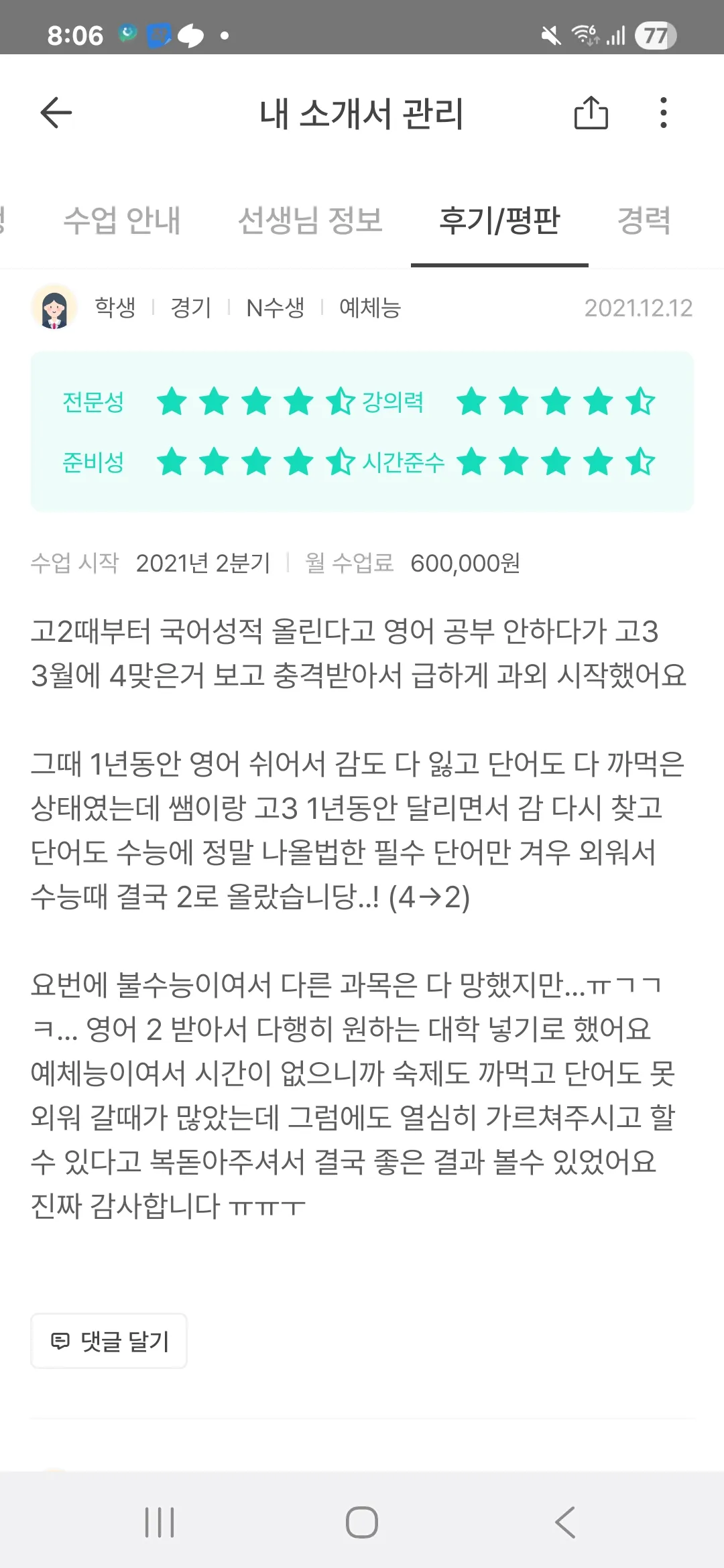Open the three-dot overflow menu
Screen dimensions: 724x1568
tap(663, 113)
